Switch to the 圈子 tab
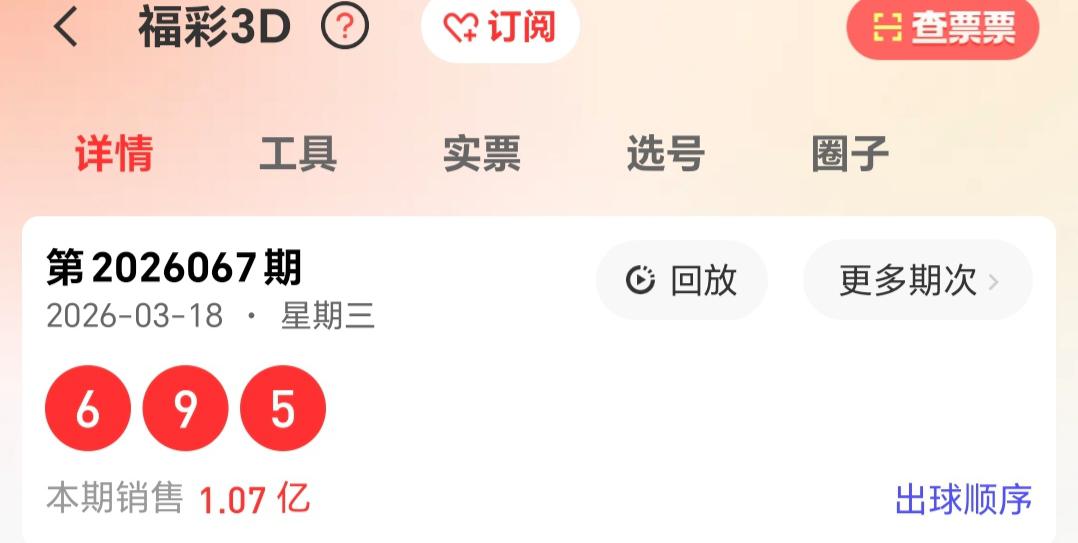The height and width of the screenshot is (543, 1078). [x=850, y=155]
